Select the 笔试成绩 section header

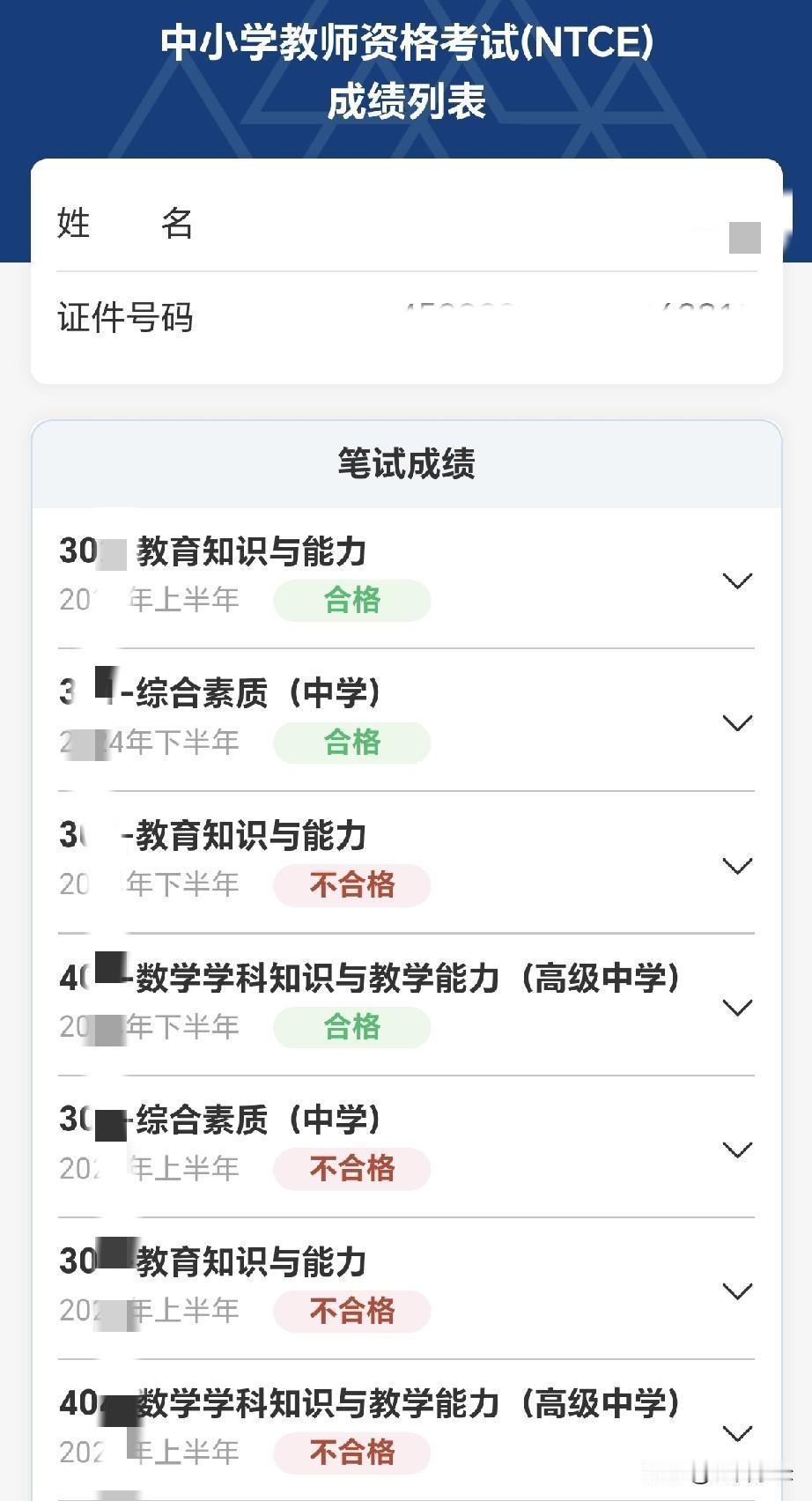(406, 464)
